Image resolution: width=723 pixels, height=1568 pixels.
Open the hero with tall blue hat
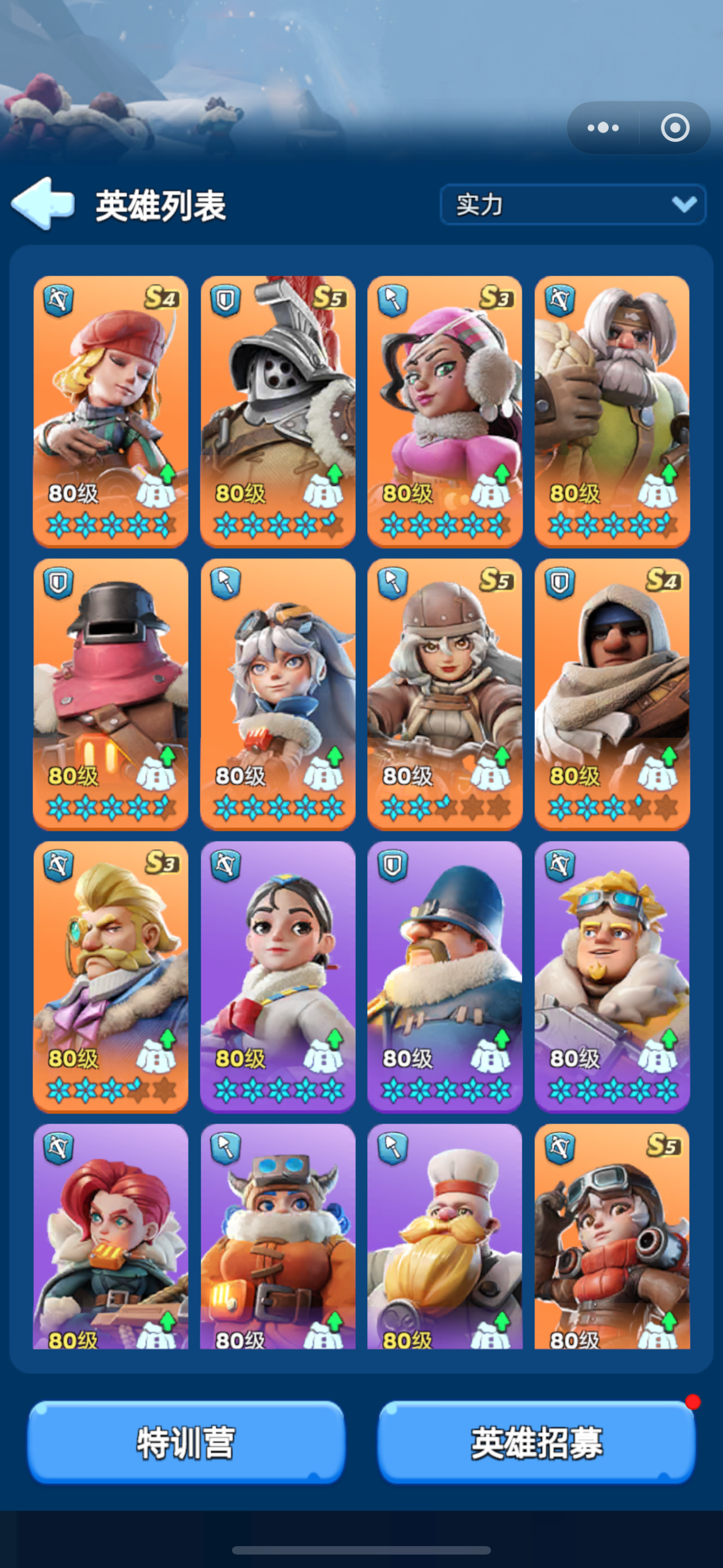coord(445,976)
